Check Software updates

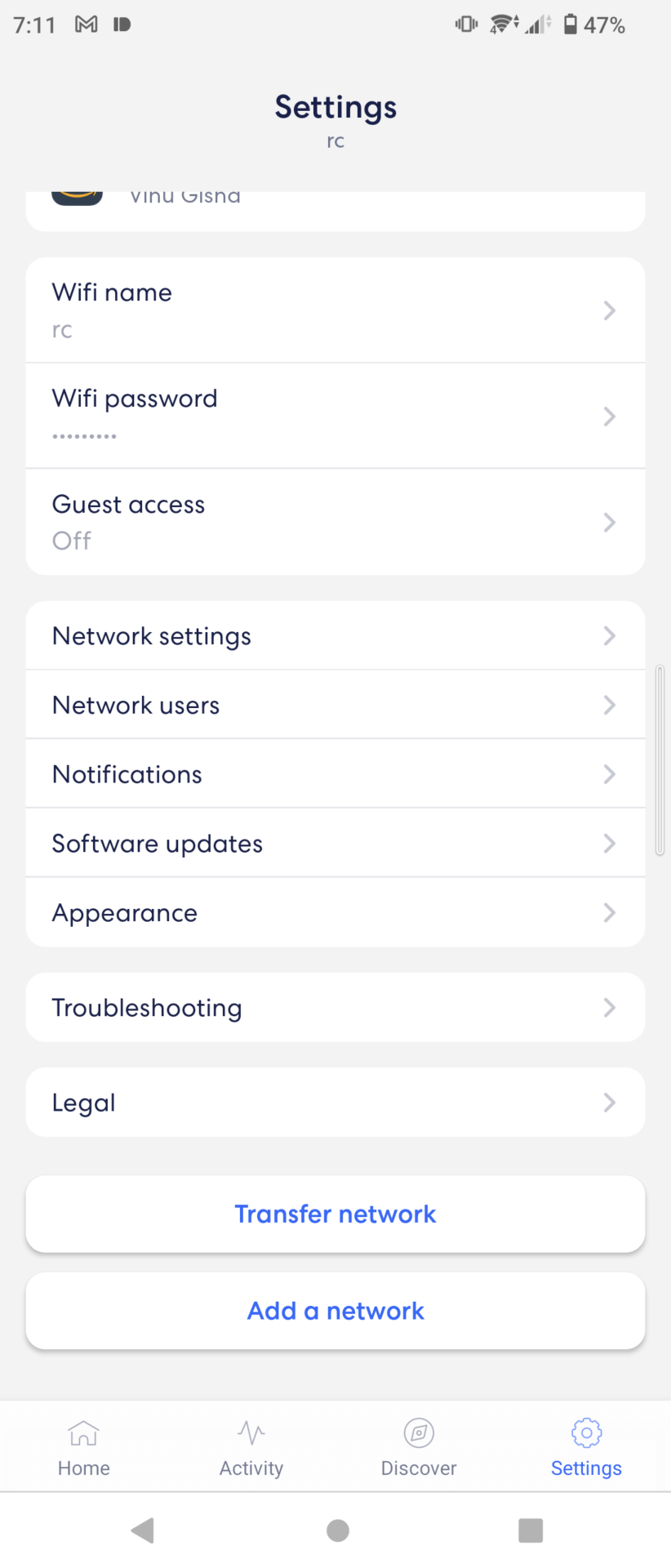click(x=335, y=844)
